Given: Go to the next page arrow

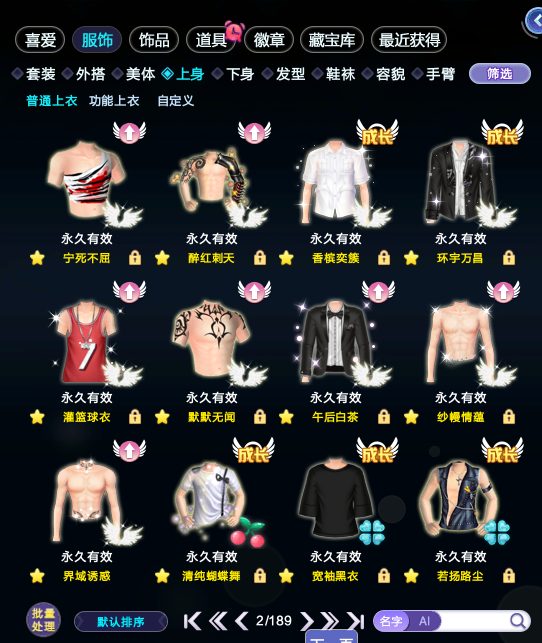Looking at the screenshot, I should coord(306,621).
